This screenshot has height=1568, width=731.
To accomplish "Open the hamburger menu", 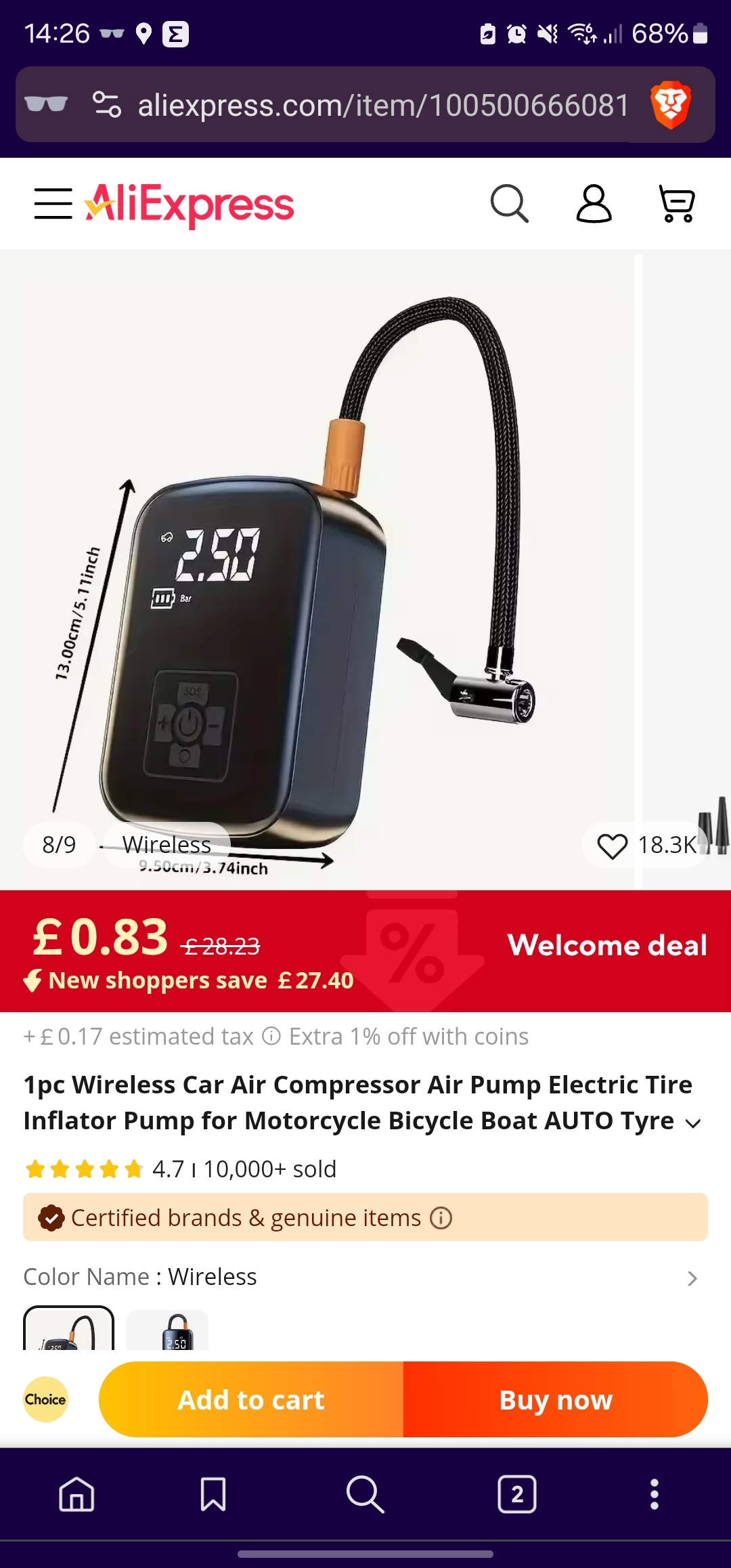I will [x=53, y=204].
